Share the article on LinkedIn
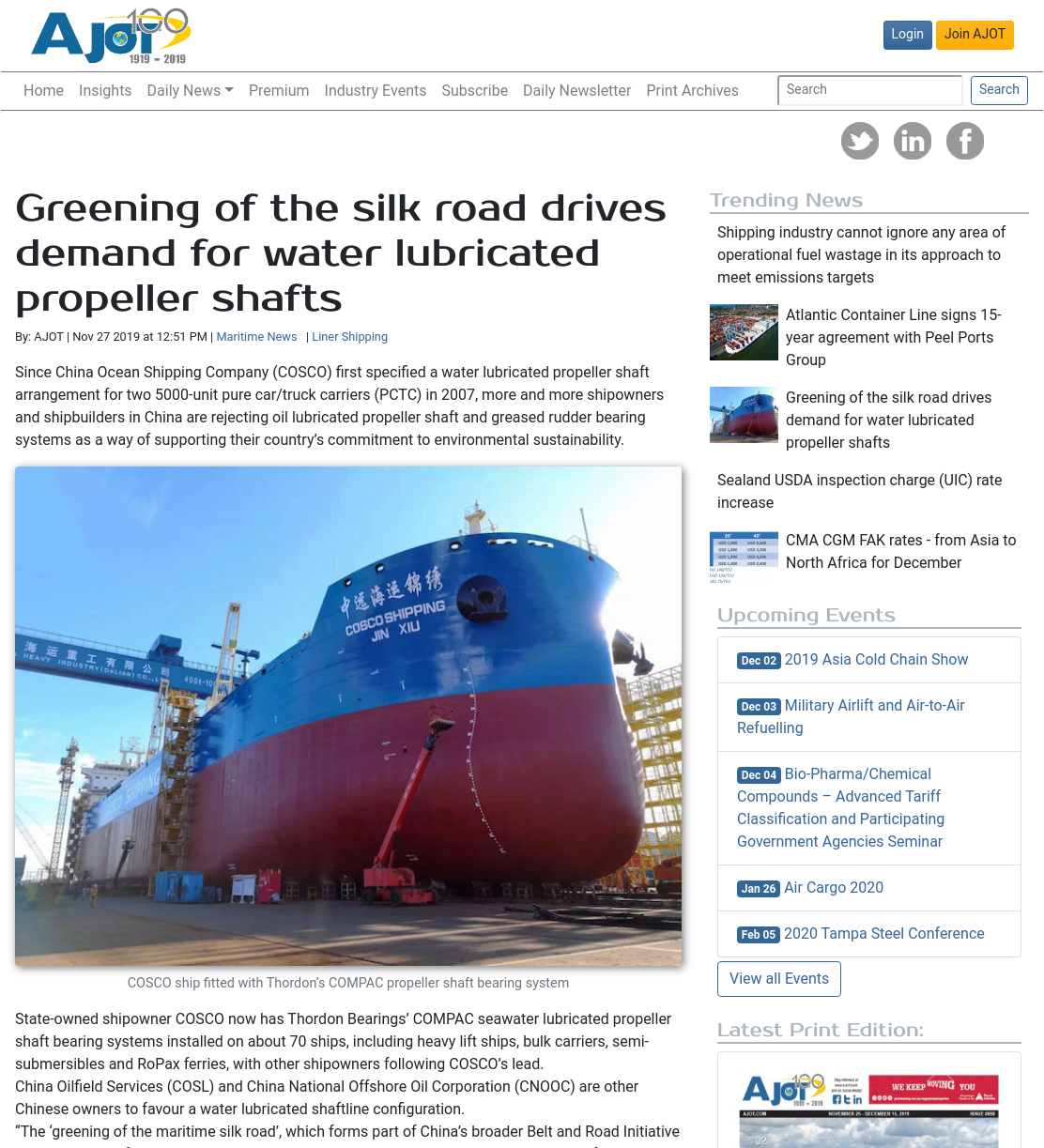 tap(913, 141)
